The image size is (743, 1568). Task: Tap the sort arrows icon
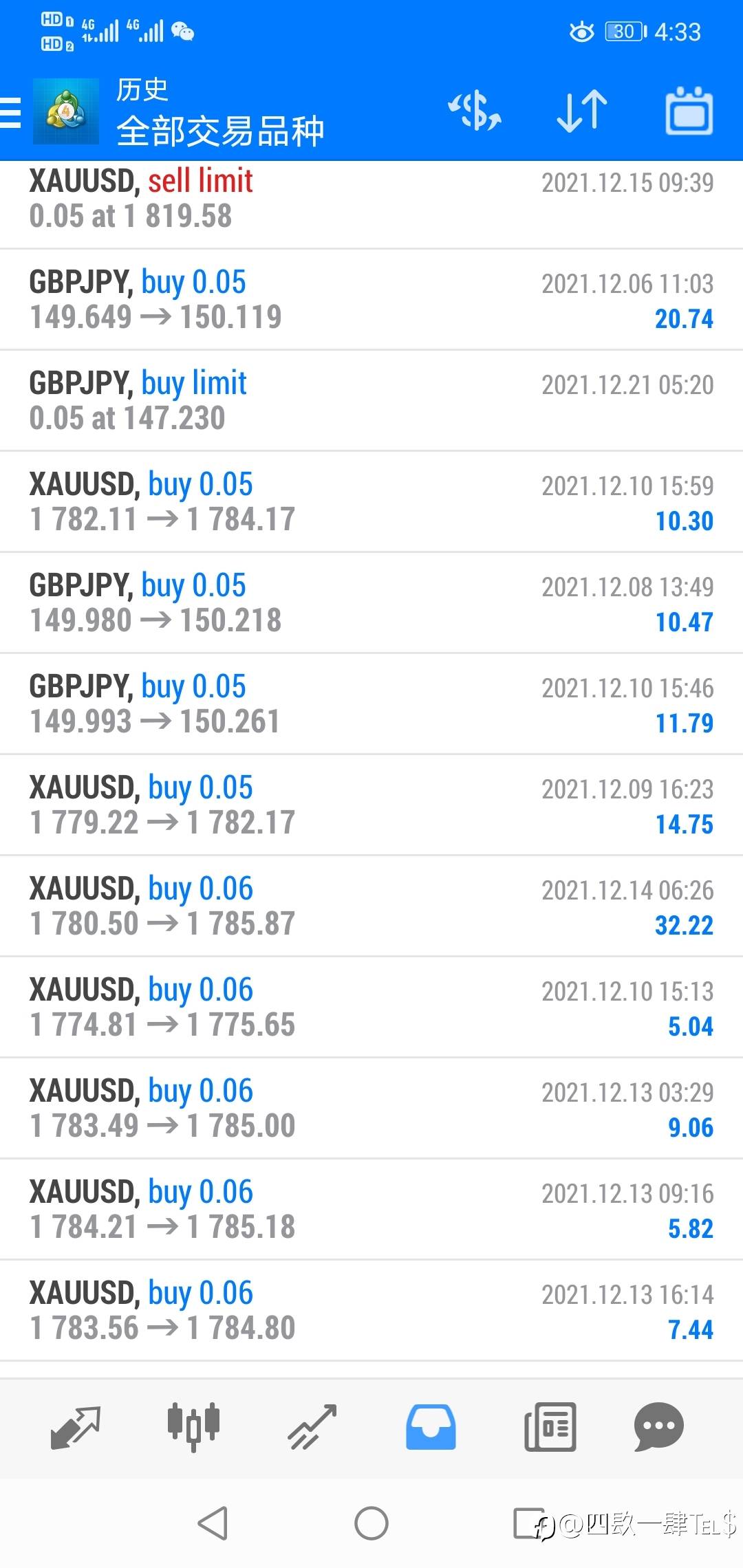coord(582,111)
